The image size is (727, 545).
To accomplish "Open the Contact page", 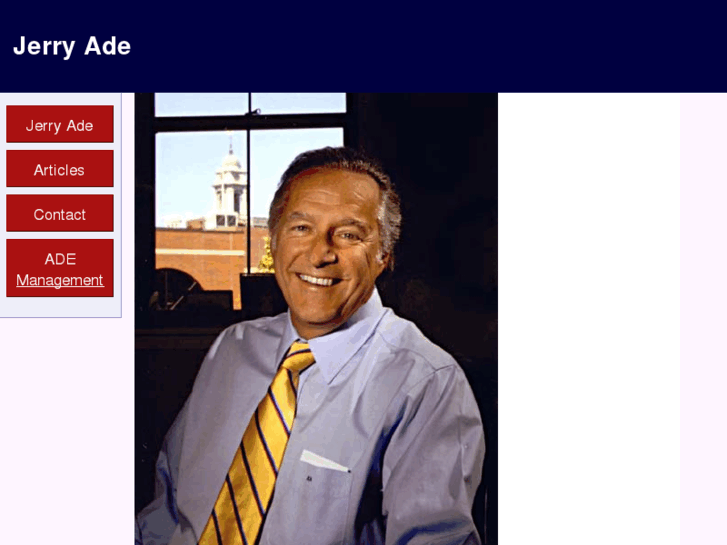I will tap(60, 214).
